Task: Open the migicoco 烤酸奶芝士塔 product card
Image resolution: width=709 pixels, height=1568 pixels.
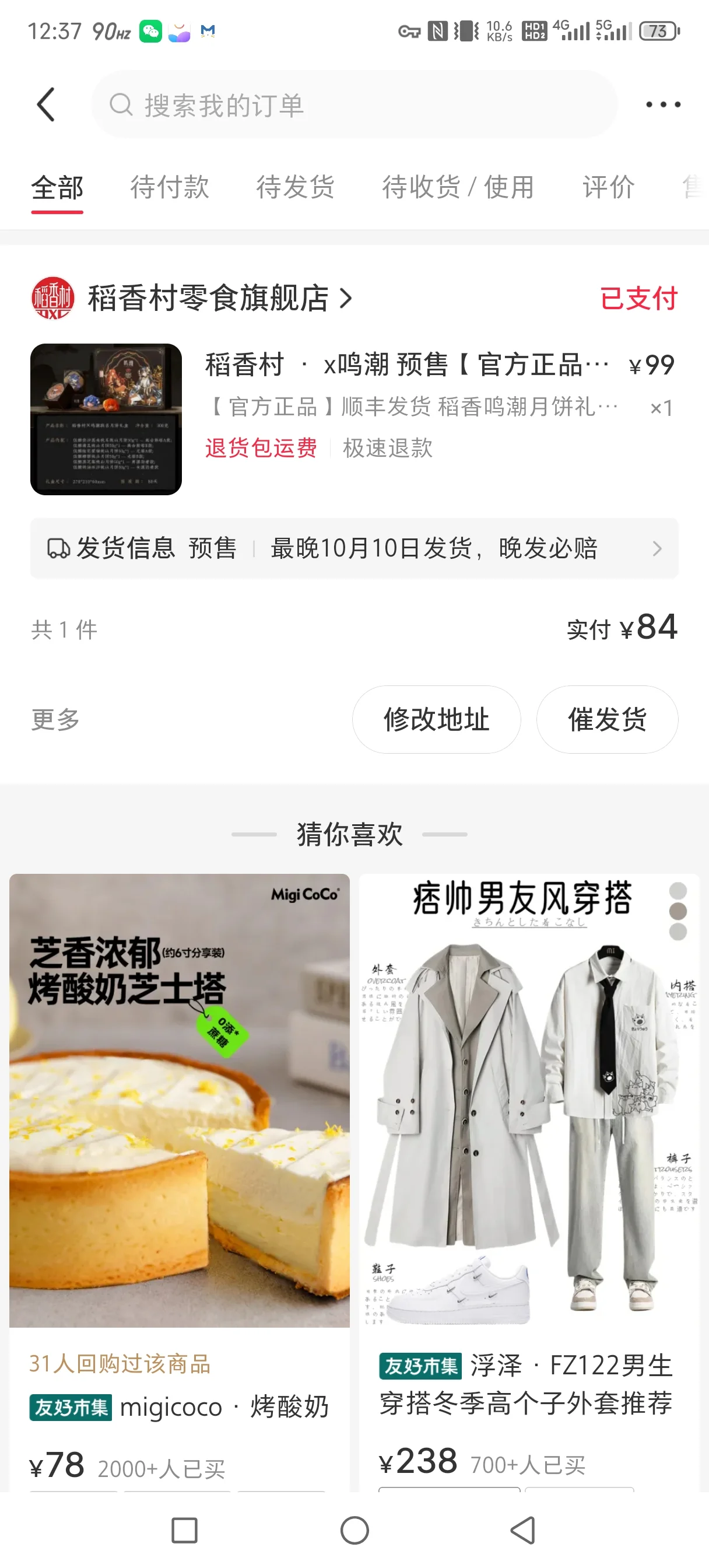Action: click(x=180, y=1181)
